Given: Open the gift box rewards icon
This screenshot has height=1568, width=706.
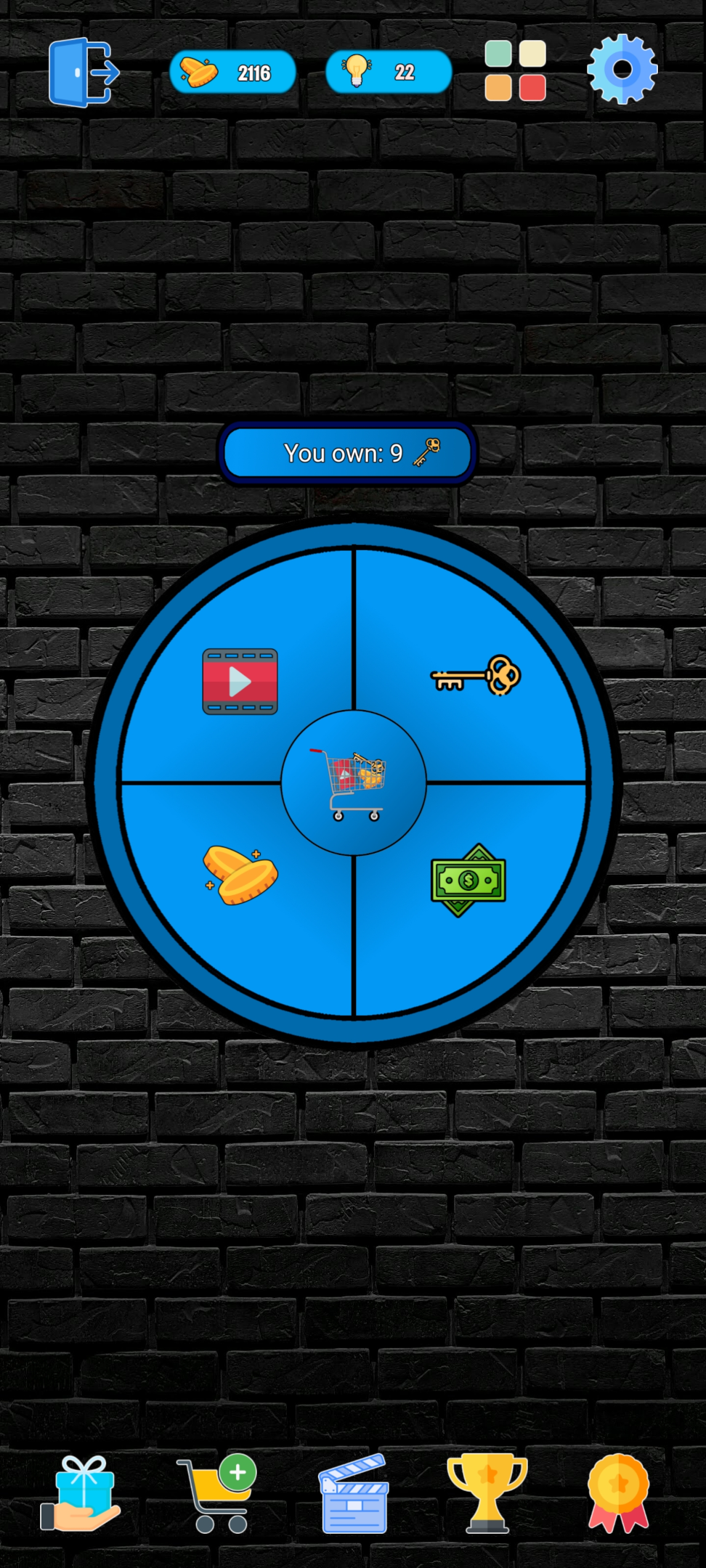Looking at the screenshot, I should coord(81,1493).
